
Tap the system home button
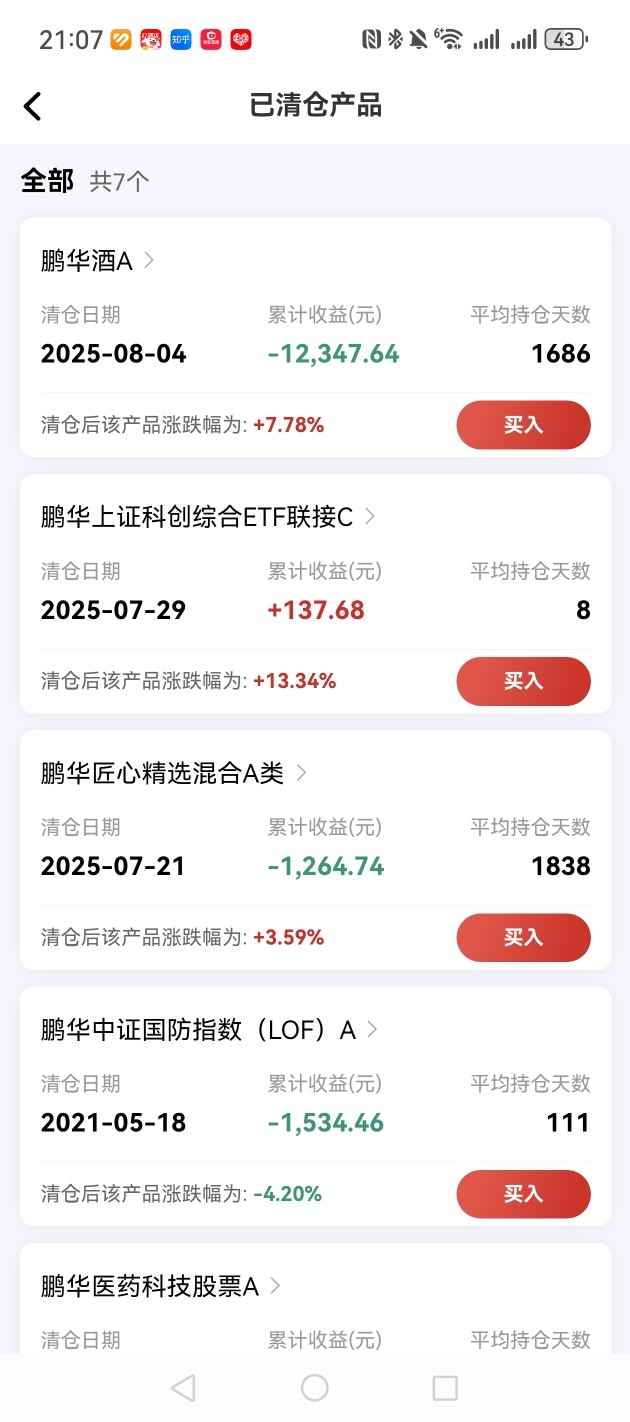(315, 1387)
